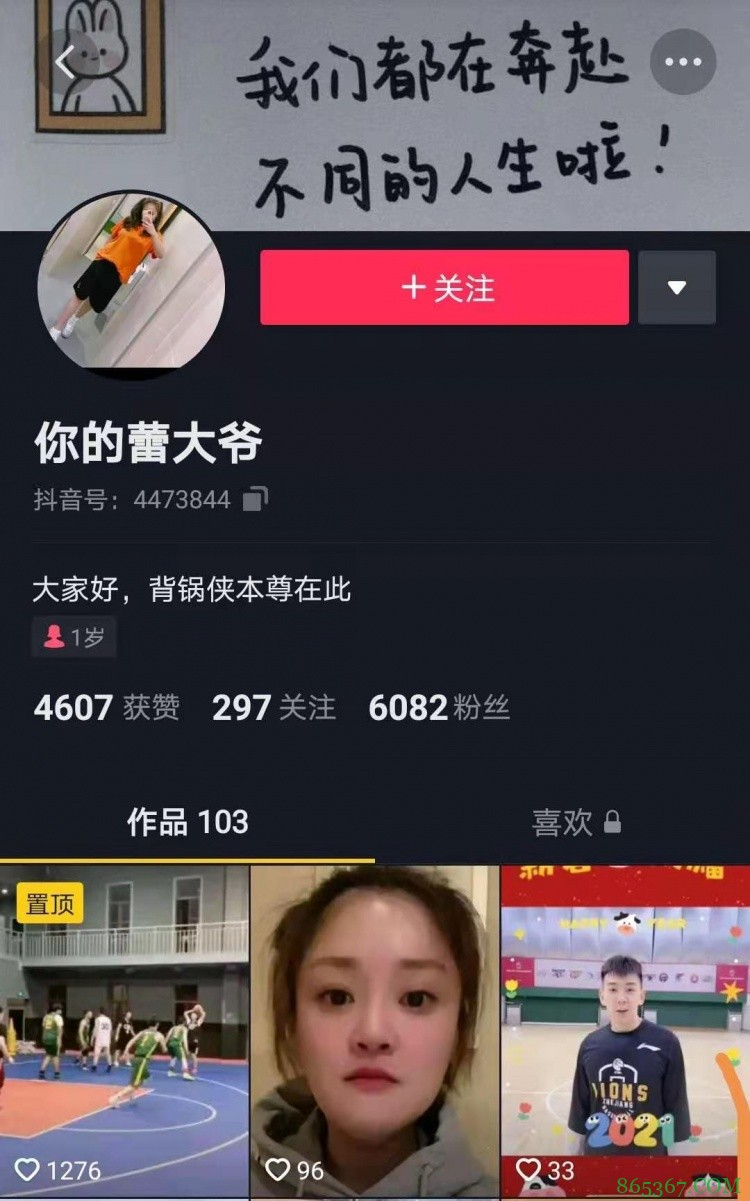Open the pinned basketball game video
This screenshot has width=750, height=1201.
click(123, 1030)
